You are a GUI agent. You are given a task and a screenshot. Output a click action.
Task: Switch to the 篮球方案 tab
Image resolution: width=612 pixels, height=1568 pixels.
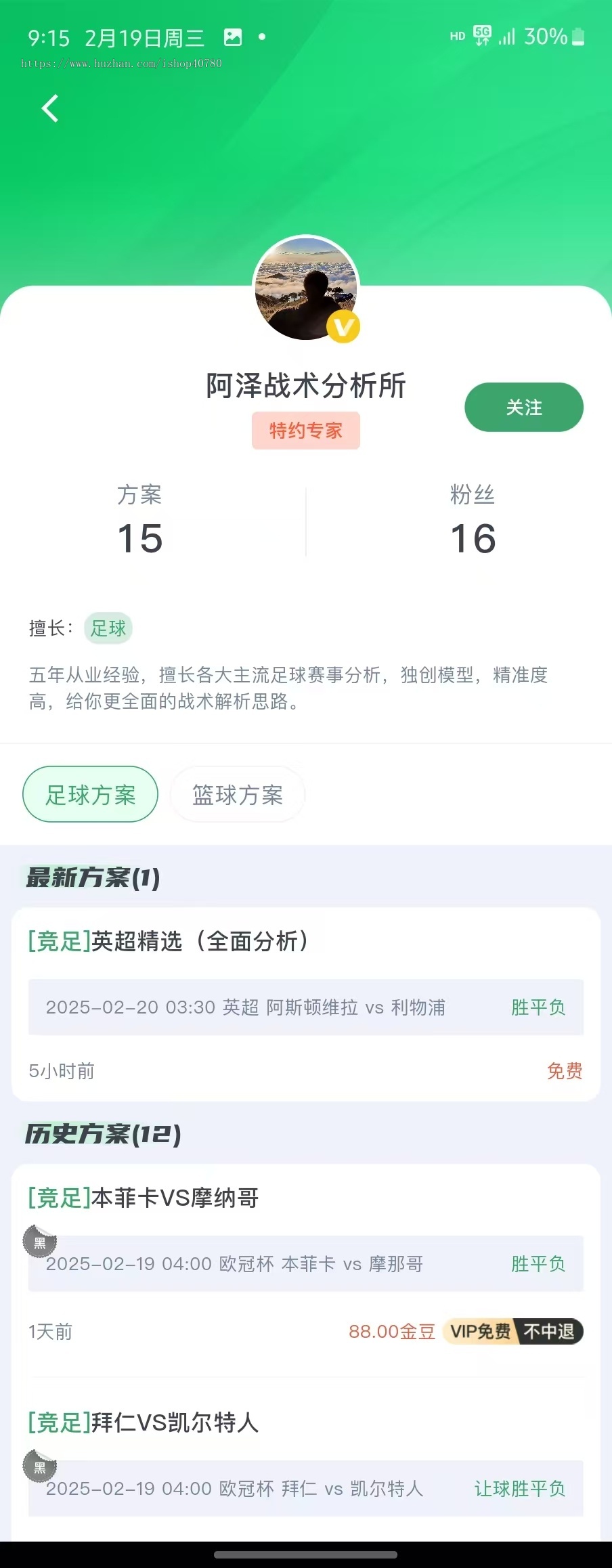pos(237,794)
